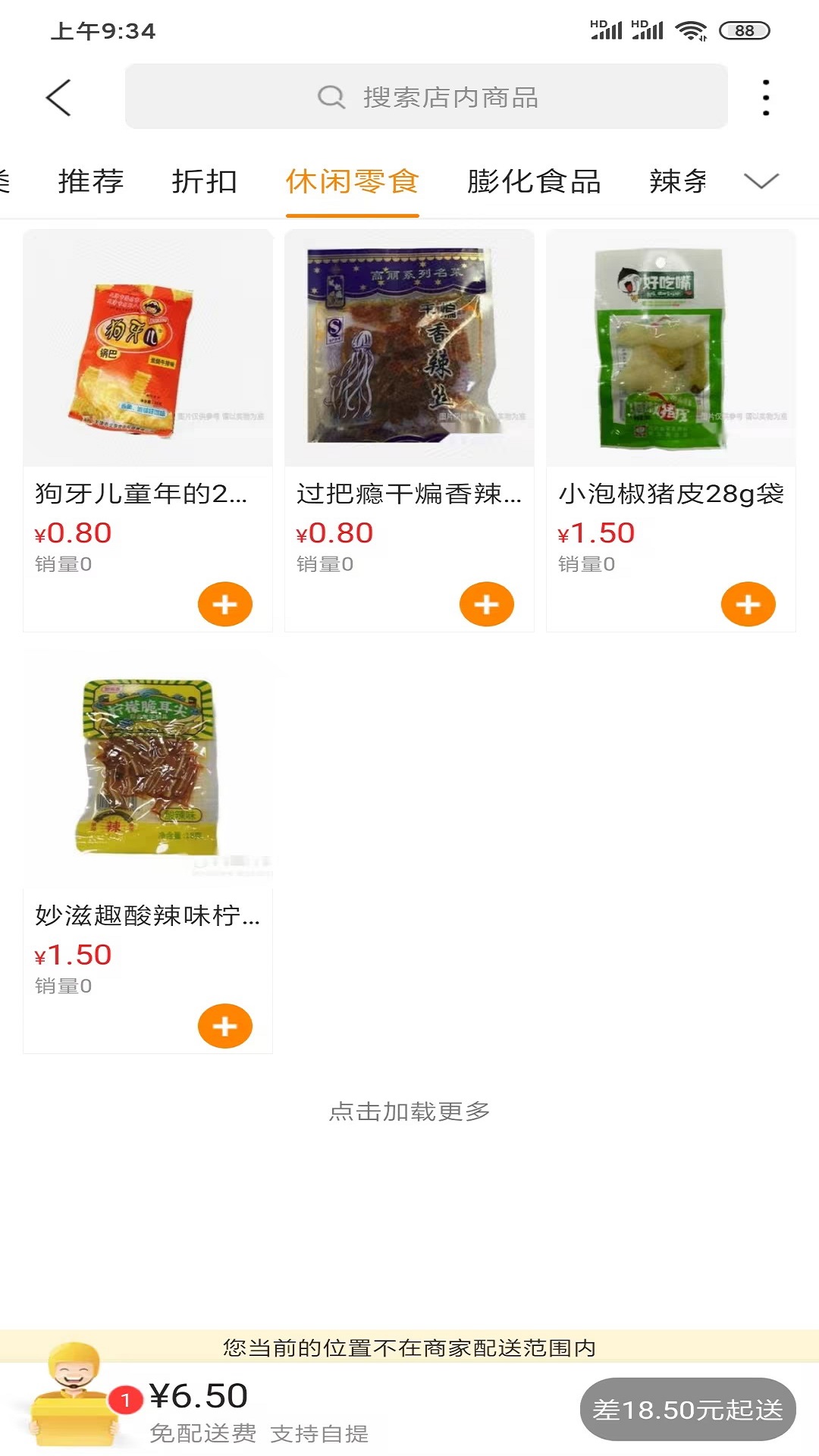Open the 辣条 category tab
This screenshot has width=819, height=1456.
point(679,182)
